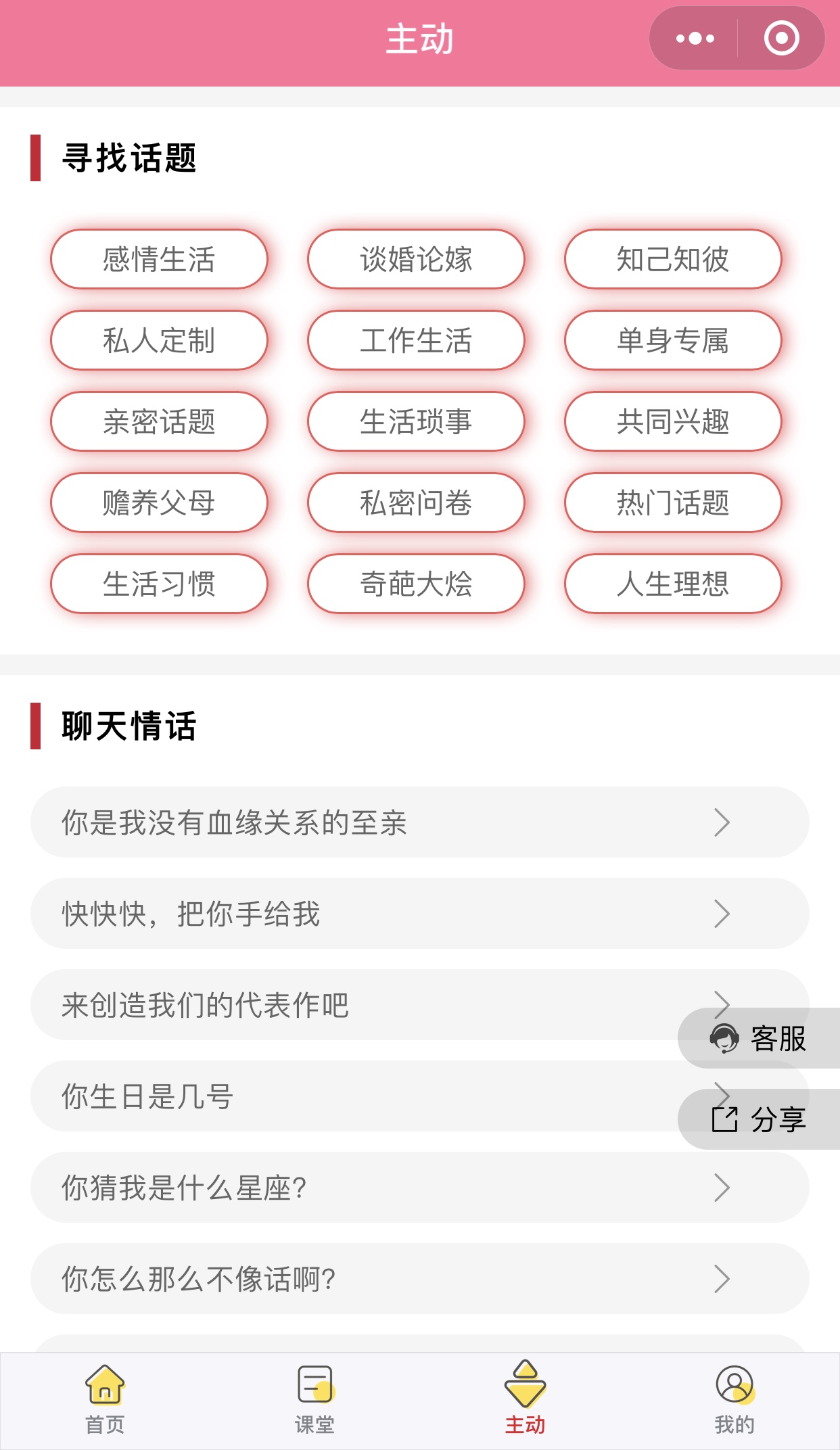
Task: Pick the 热门话题 chip
Action: click(673, 502)
